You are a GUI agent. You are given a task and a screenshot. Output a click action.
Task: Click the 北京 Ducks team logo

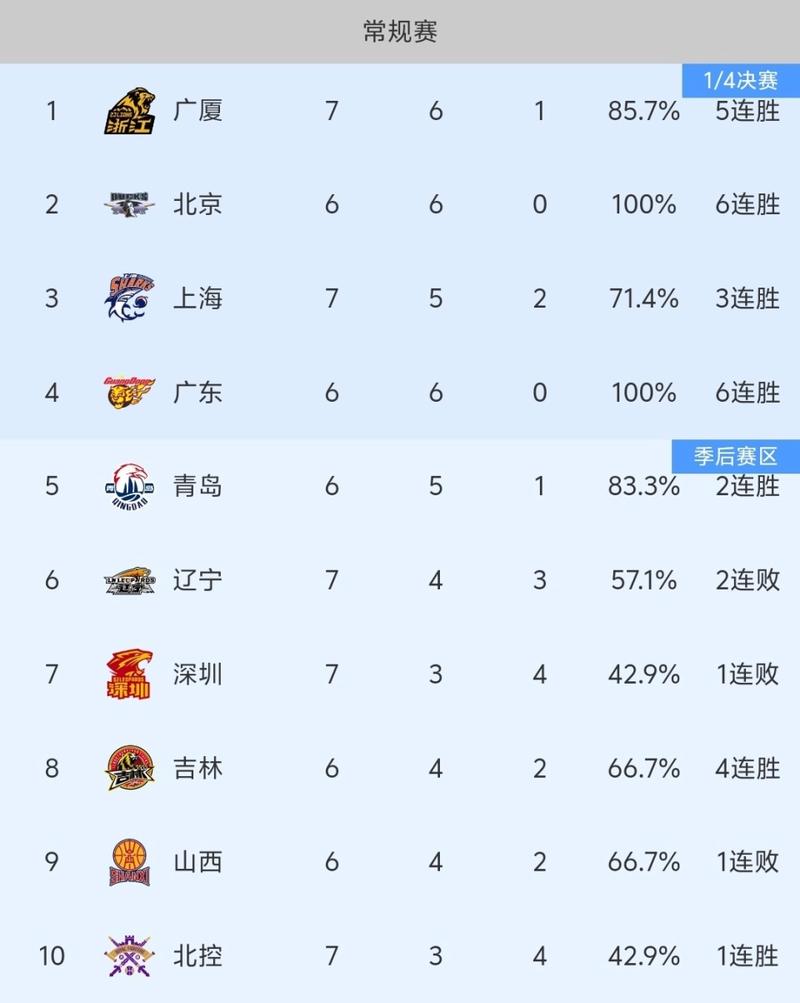point(128,205)
